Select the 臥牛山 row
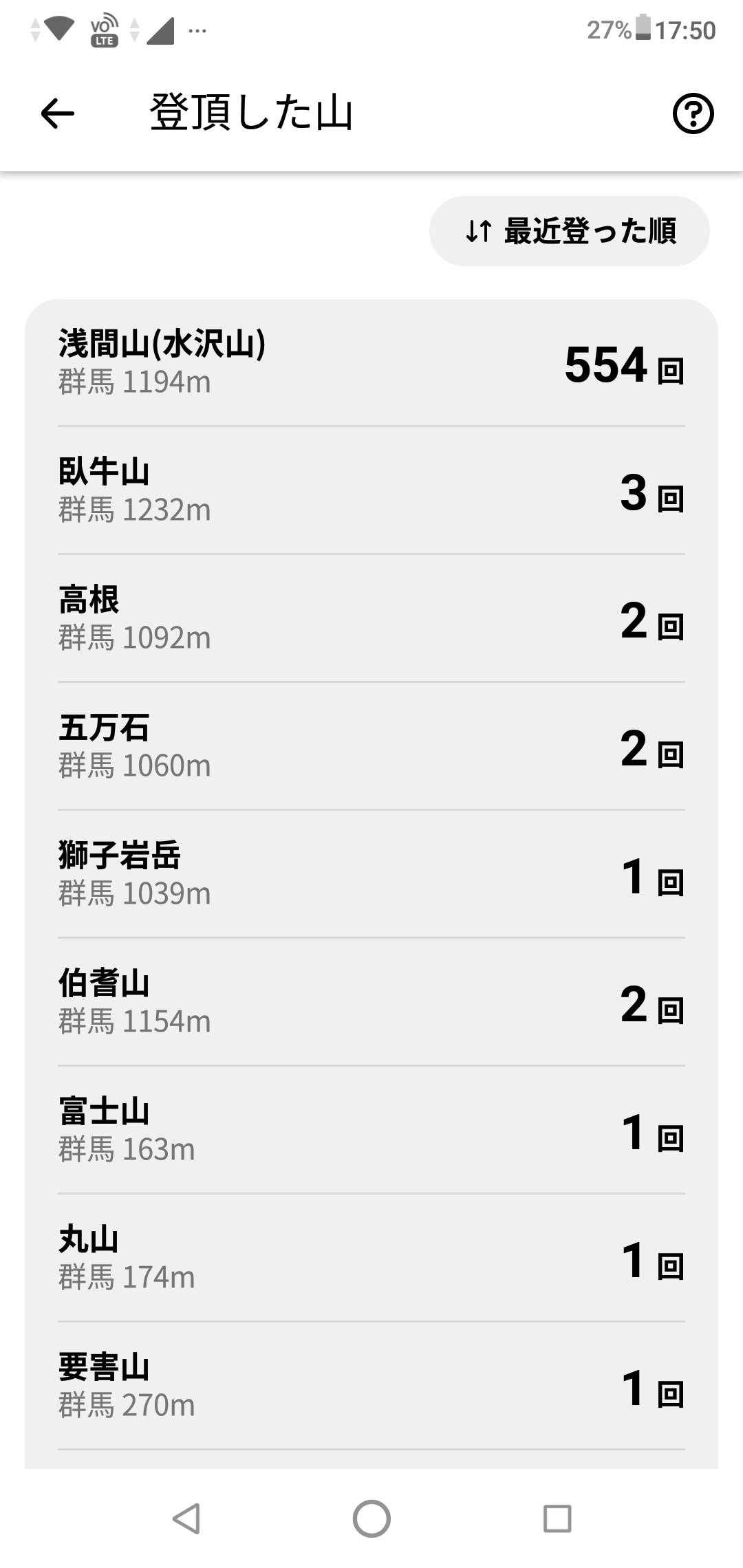The image size is (743, 1568). [x=371, y=490]
